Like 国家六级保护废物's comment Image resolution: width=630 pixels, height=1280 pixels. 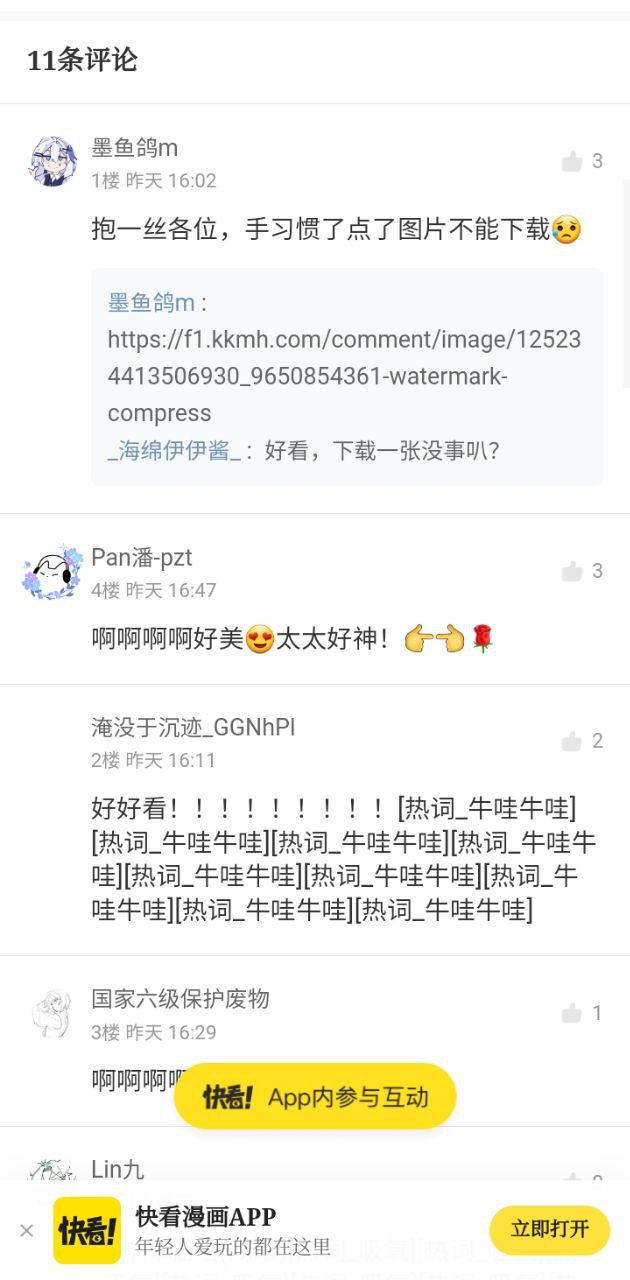[572, 1014]
